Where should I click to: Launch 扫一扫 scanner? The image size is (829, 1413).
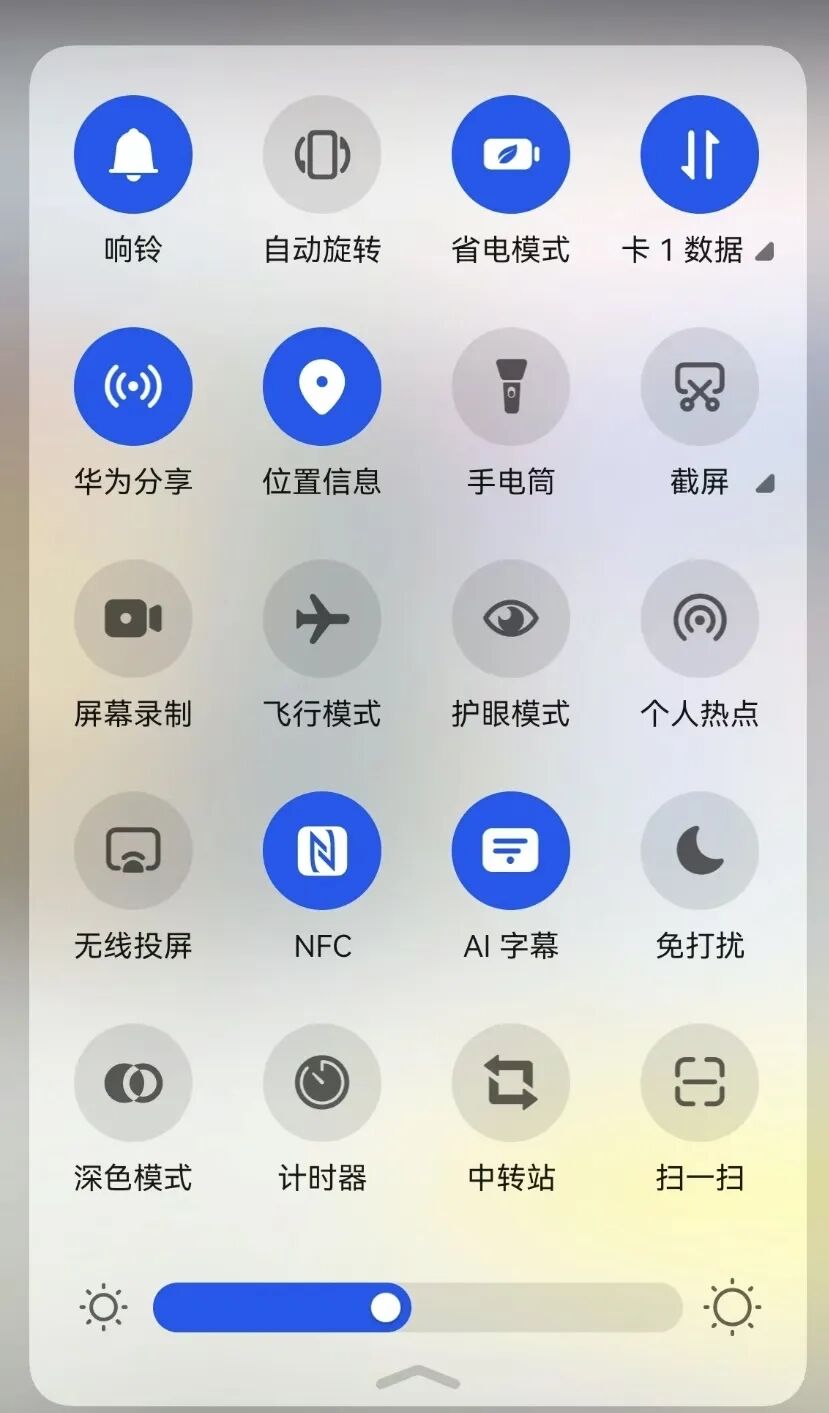click(700, 1083)
